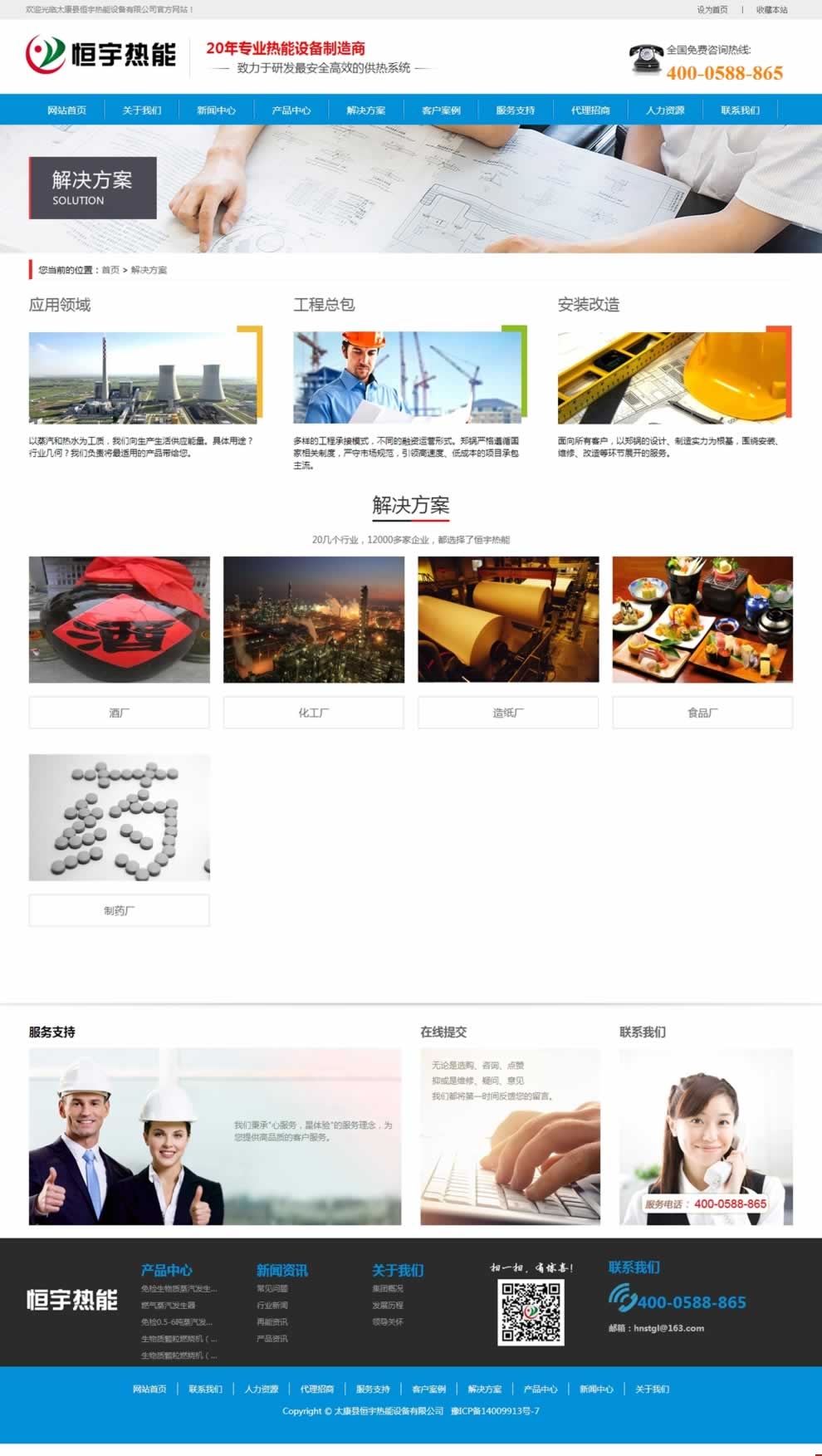Tap the 化工厂 button

coord(313,713)
